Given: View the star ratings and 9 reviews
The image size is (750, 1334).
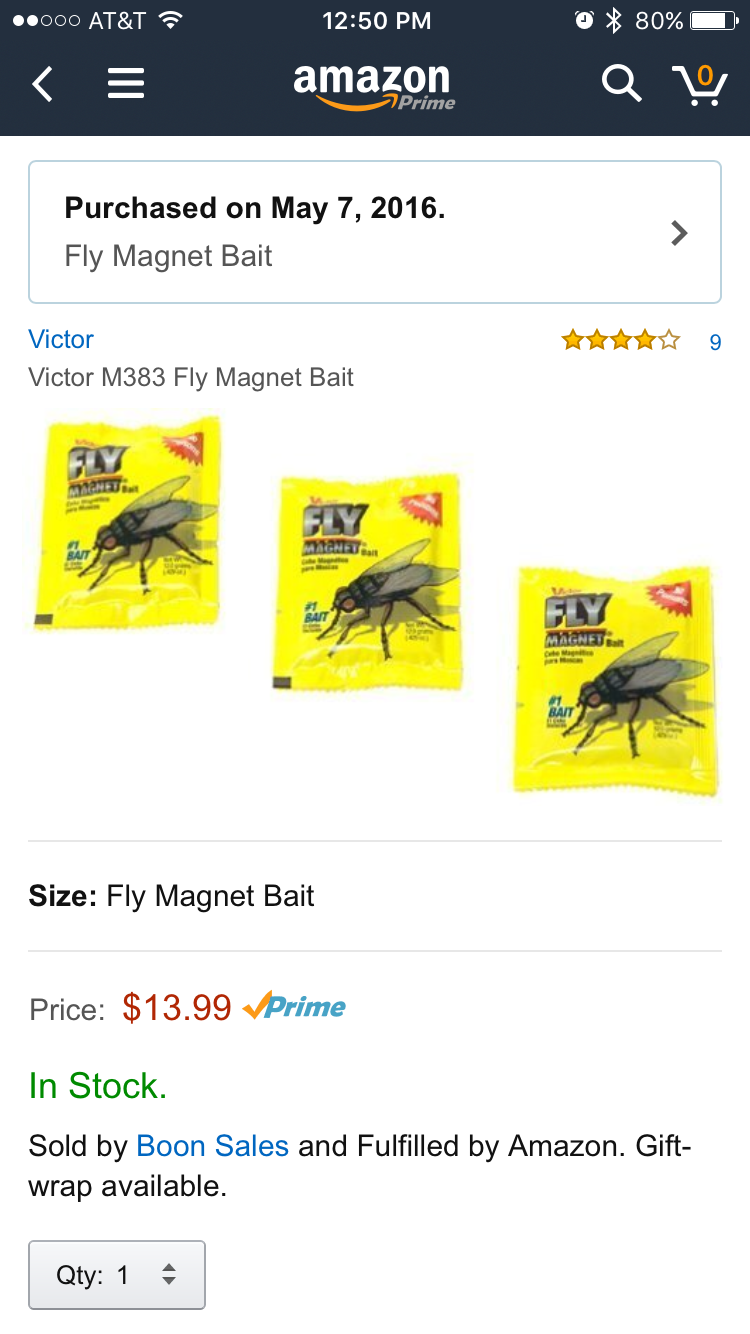Looking at the screenshot, I should [640, 342].
